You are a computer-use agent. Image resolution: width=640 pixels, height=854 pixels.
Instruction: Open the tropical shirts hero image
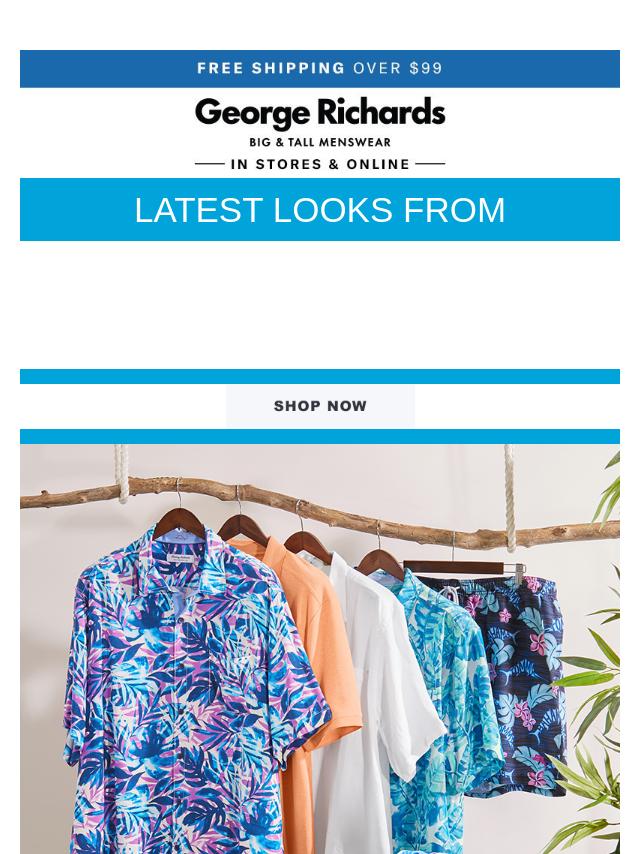point(320,650)
